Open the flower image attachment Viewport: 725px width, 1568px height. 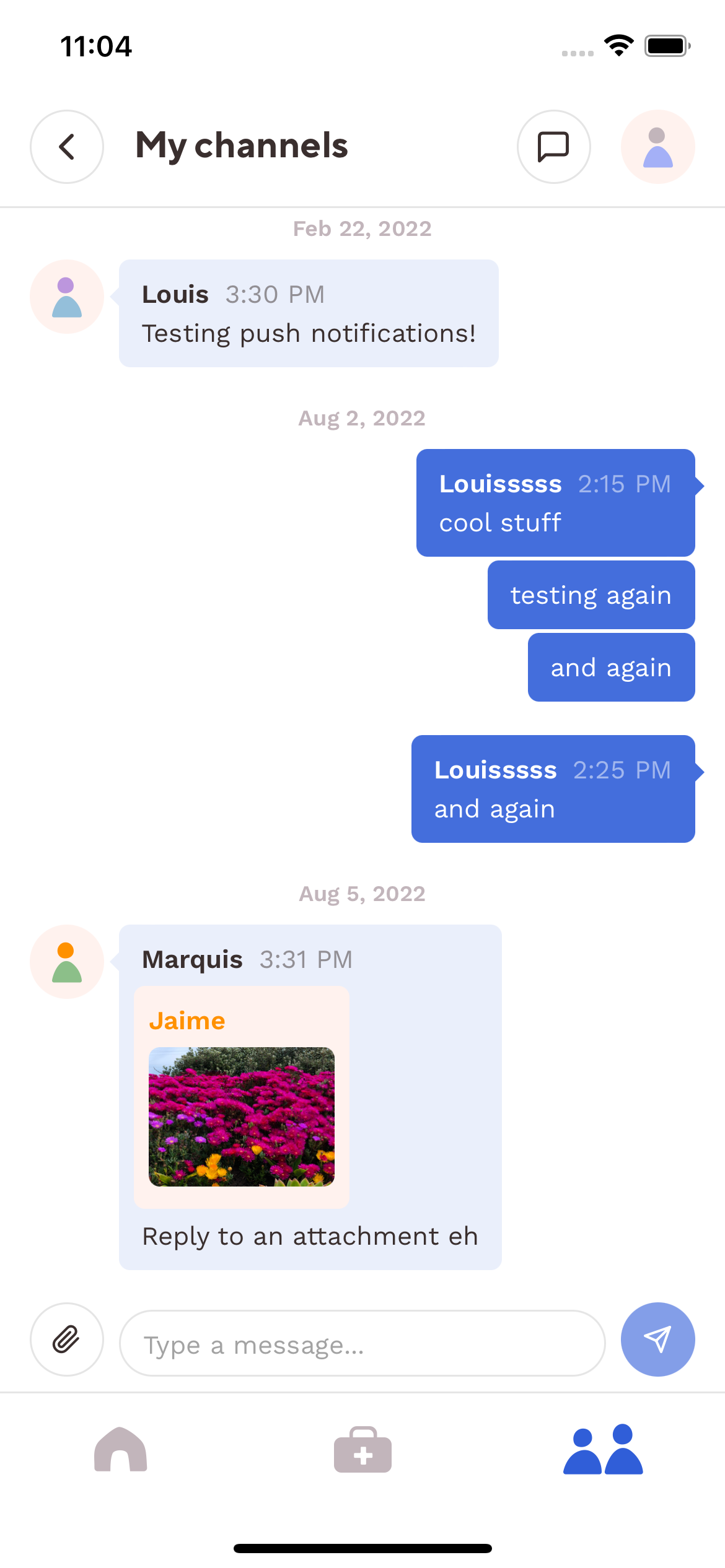click(242, 1117)
